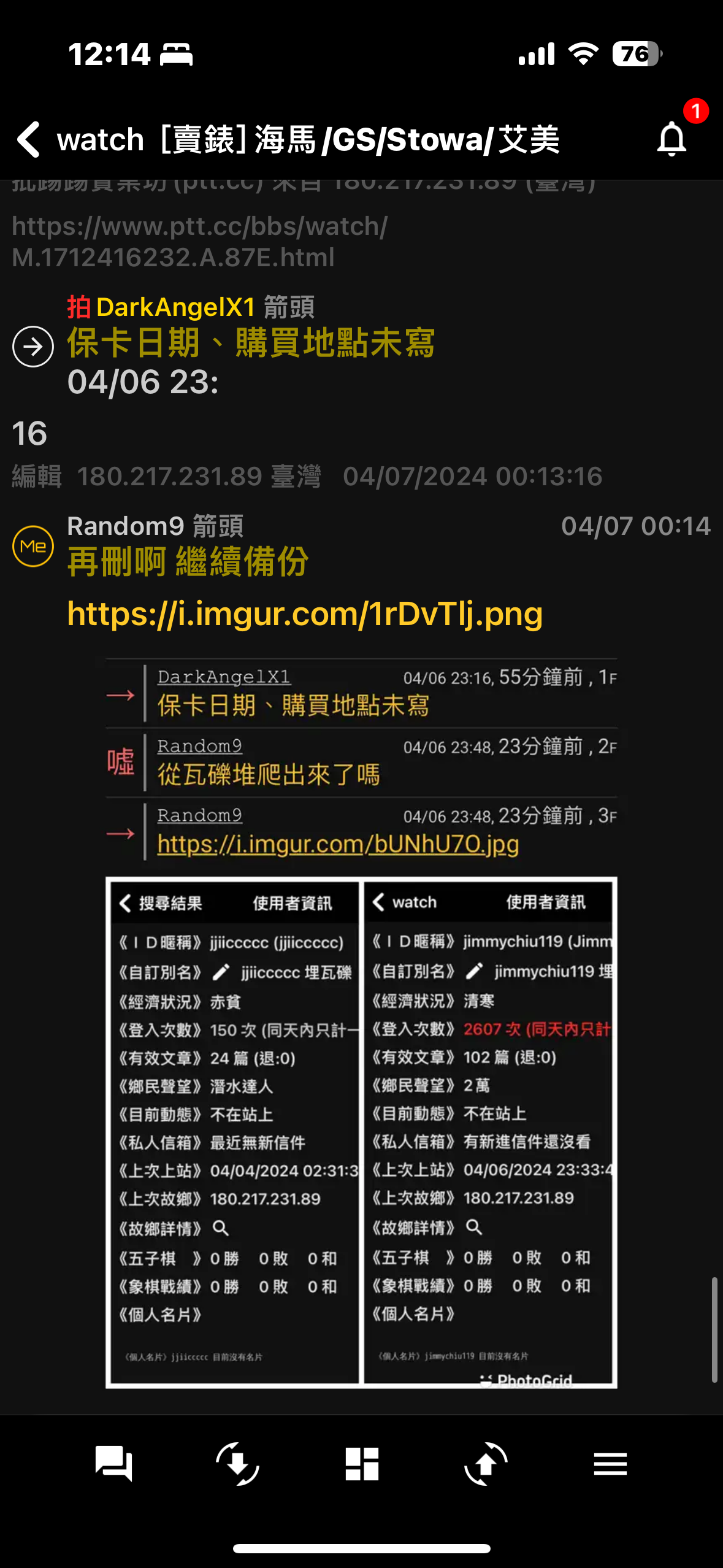Tap the refresh-down arrow icon in the bottom bar

click(x=238, y=1464)
